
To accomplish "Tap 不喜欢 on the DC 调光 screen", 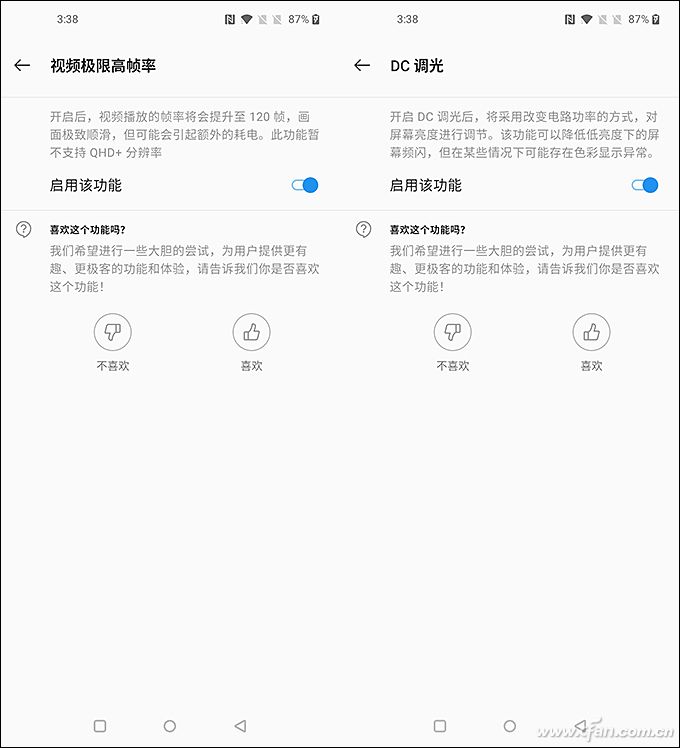I will tap(453, 332).
